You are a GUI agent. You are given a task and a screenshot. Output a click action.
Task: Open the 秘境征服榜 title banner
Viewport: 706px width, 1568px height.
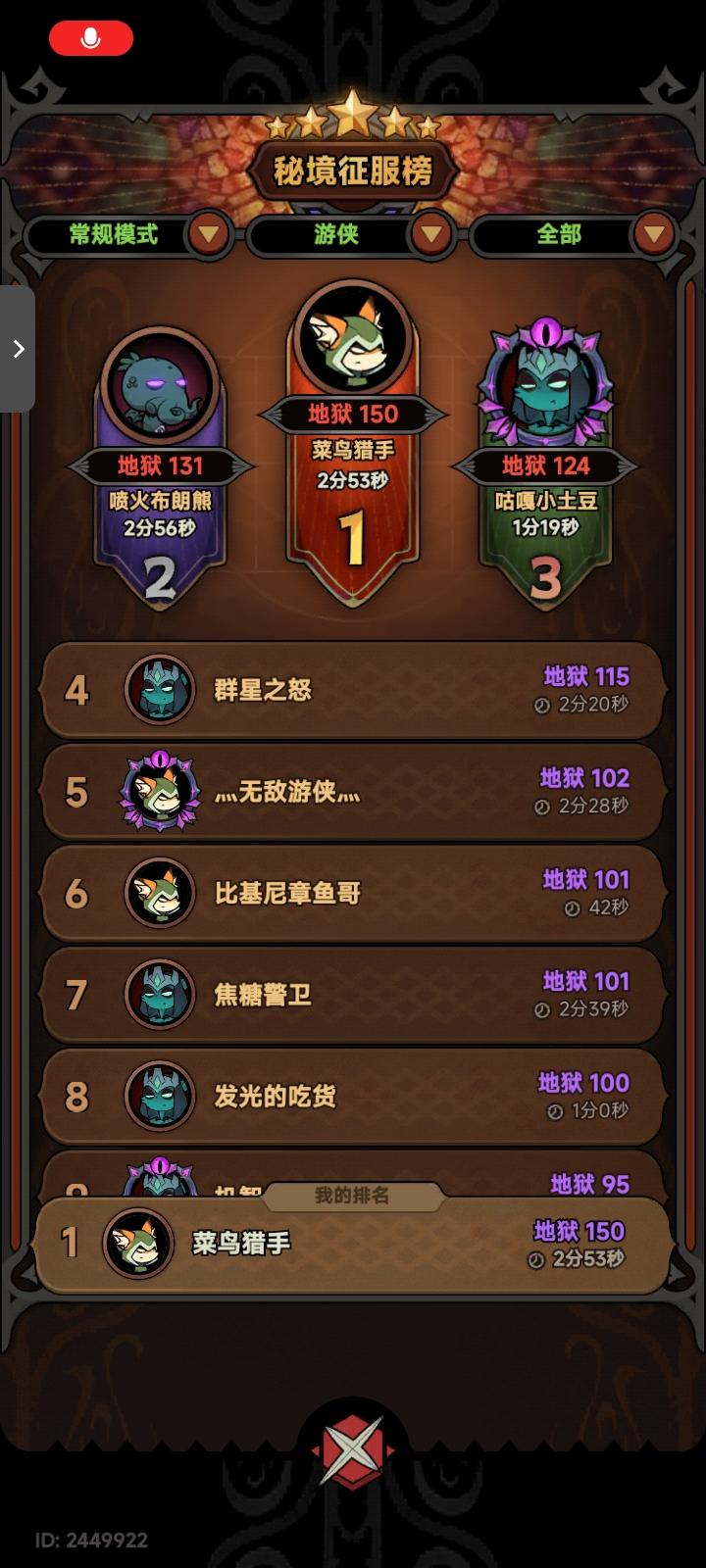(x=353, y=169)
